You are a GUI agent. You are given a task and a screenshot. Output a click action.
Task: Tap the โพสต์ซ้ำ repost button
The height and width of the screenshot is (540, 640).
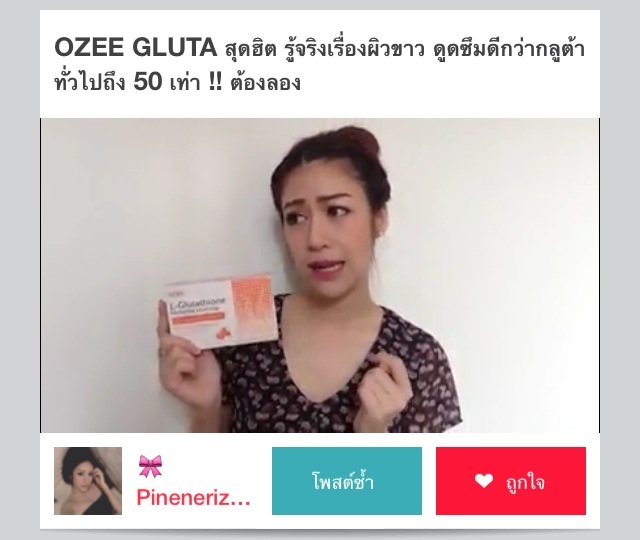coord(346,481)
